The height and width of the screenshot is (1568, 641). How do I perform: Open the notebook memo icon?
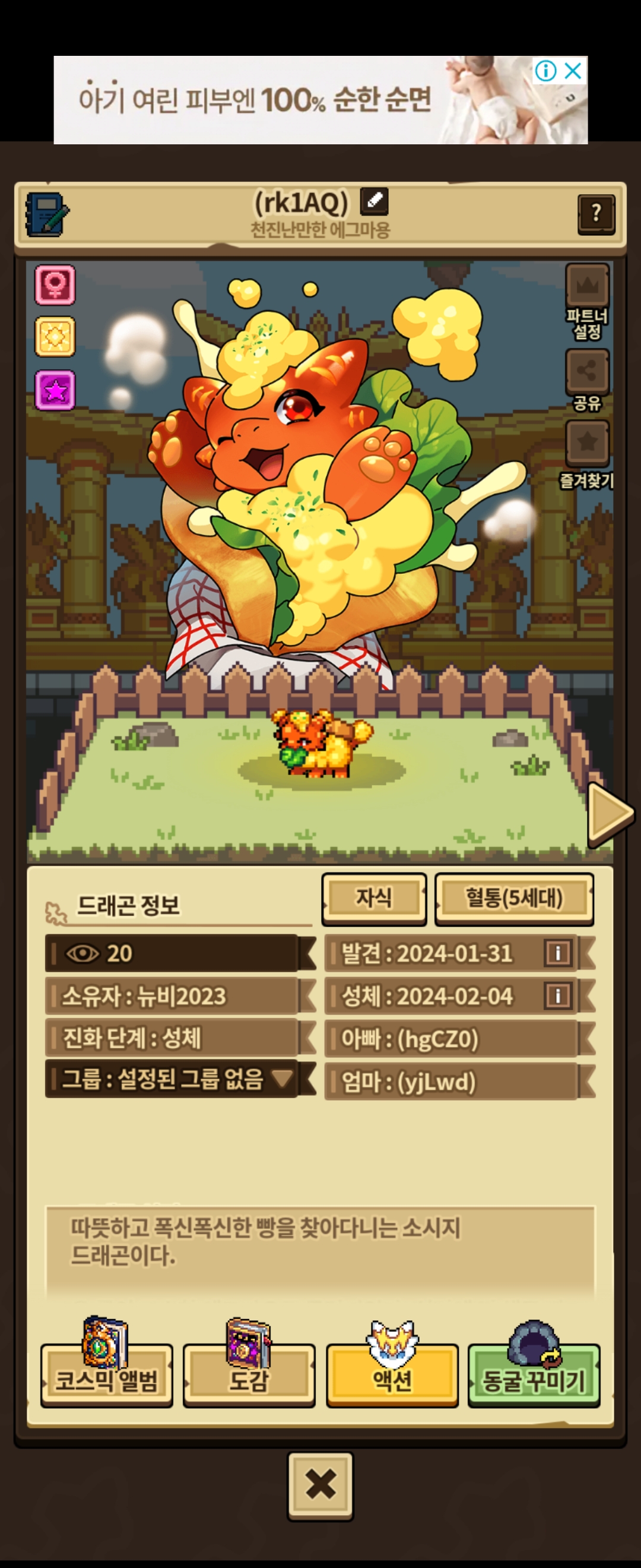[x=47, y=214]
